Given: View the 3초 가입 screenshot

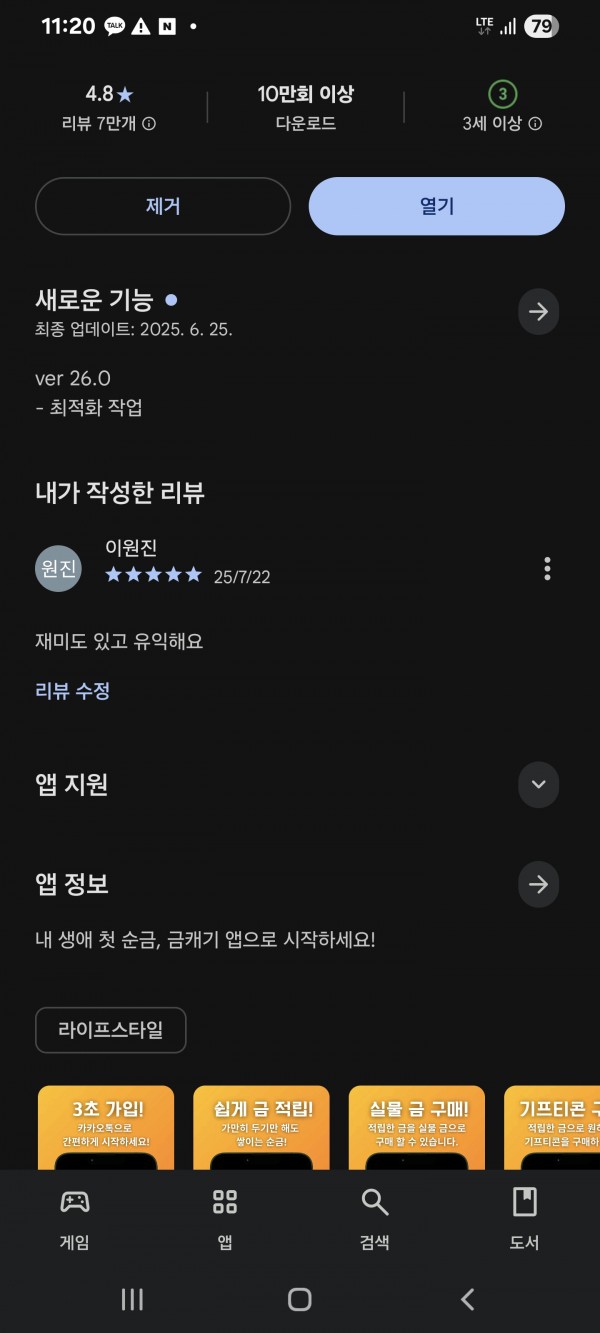Looking at the screenshot, I should (x=106, y=1127).
